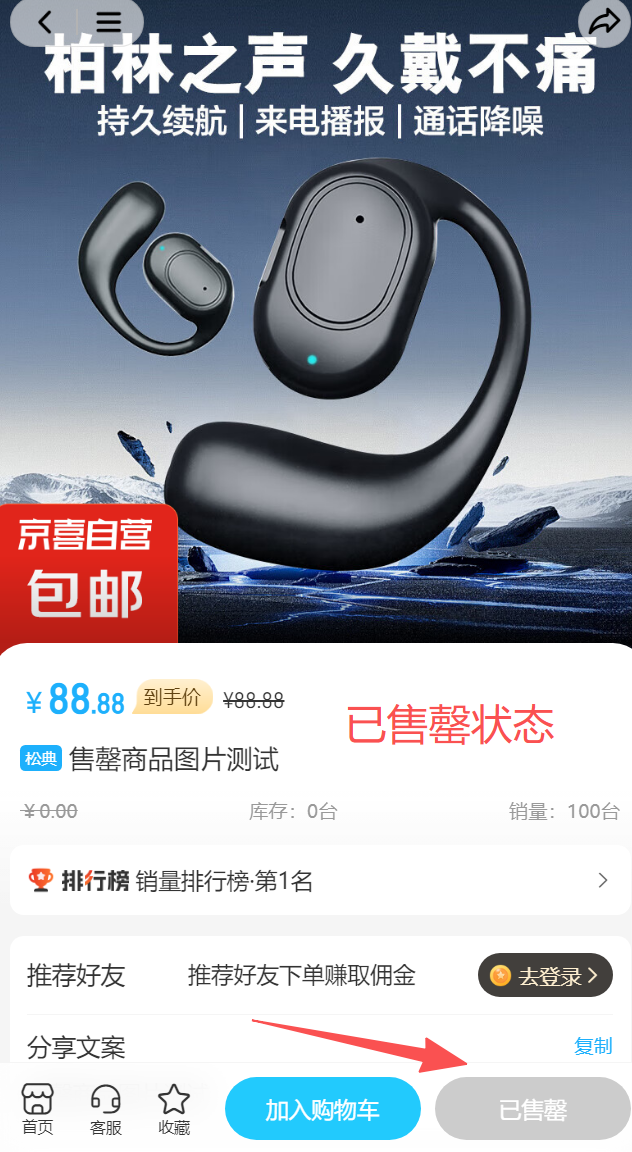Tap the 去登录 button
Viewport: 632px width, 1152px height.
[x=545, y=975]
